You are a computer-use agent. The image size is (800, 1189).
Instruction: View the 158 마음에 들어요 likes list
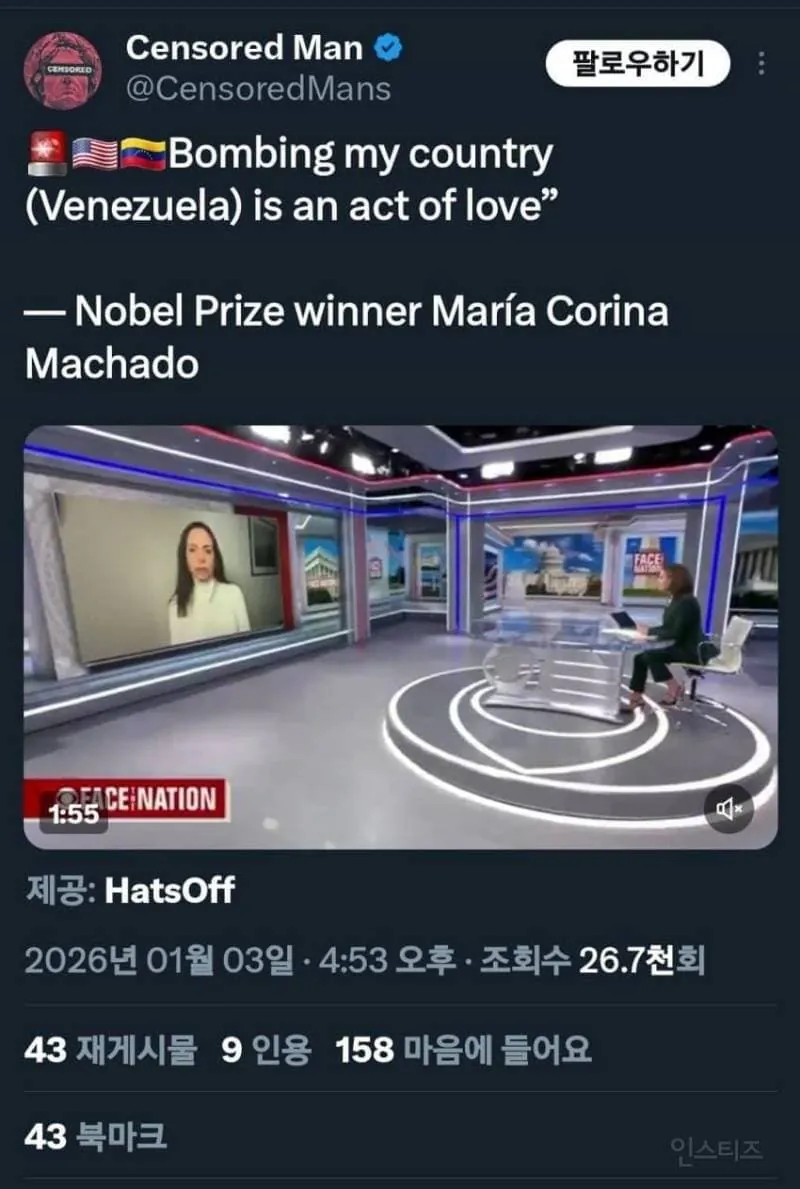pos(463,1050)
